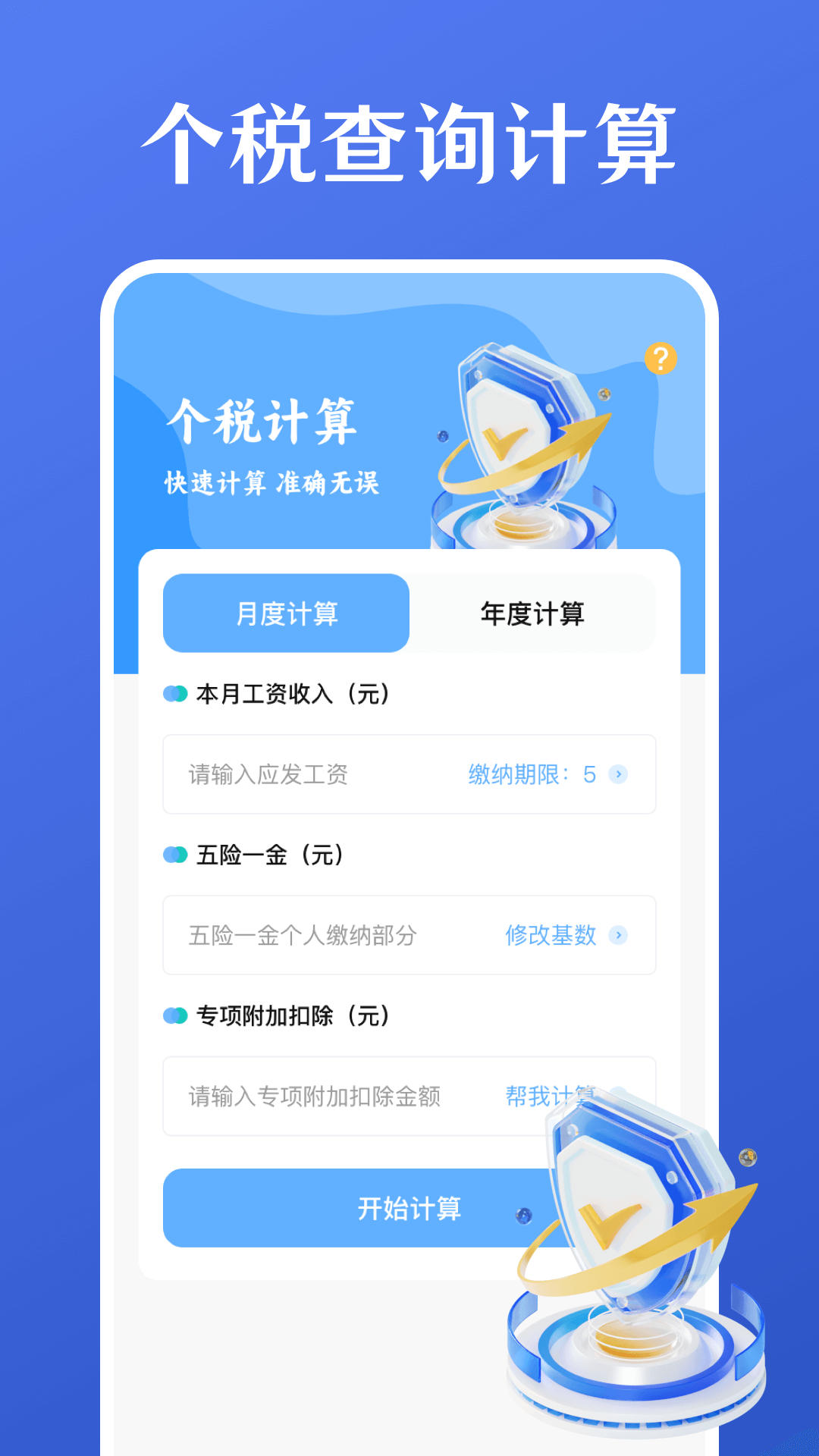Image resolution: width=819 pixels, height=1456 pixels.
Task: Click the 请输入应发工资 input field
Action: click(303, 774)
